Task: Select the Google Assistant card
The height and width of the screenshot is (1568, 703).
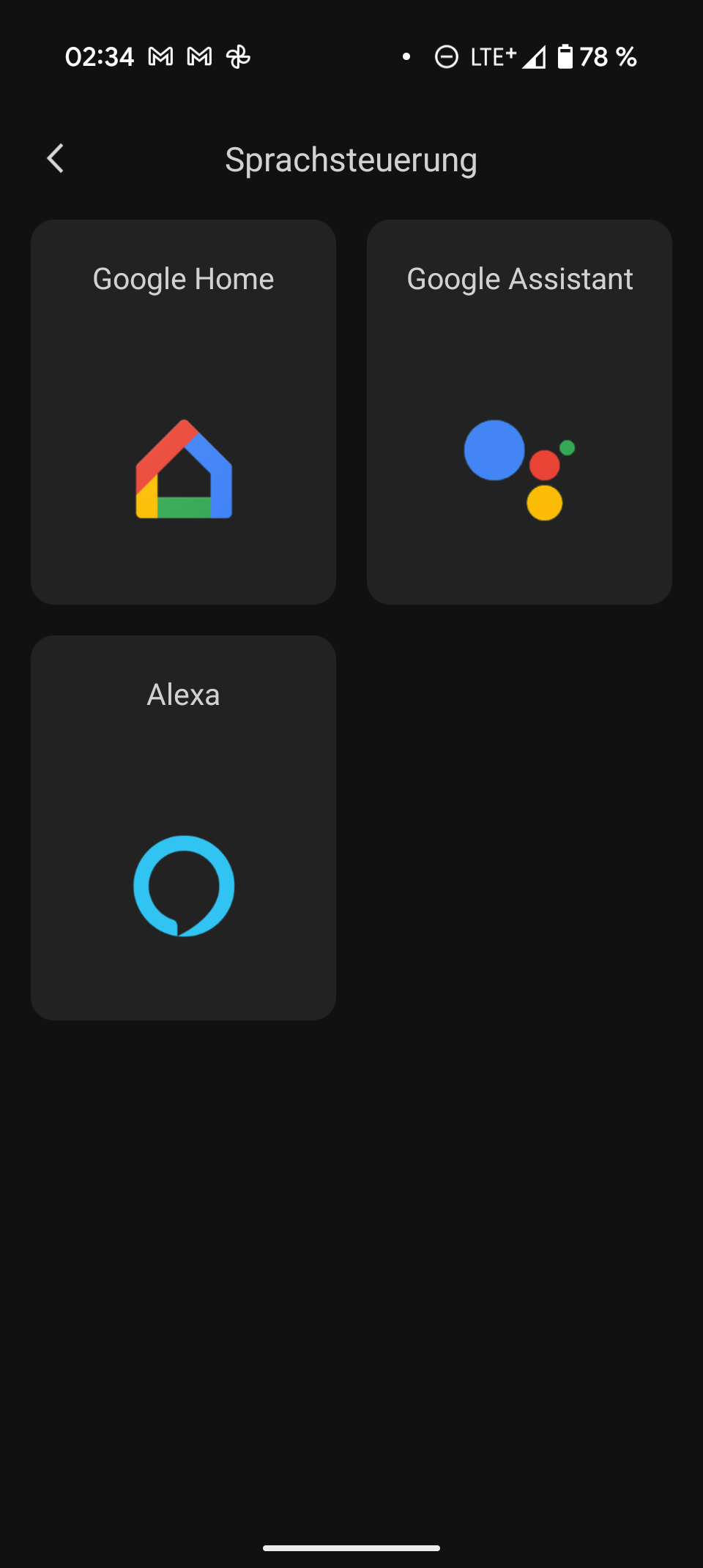Action: (519, 411)
